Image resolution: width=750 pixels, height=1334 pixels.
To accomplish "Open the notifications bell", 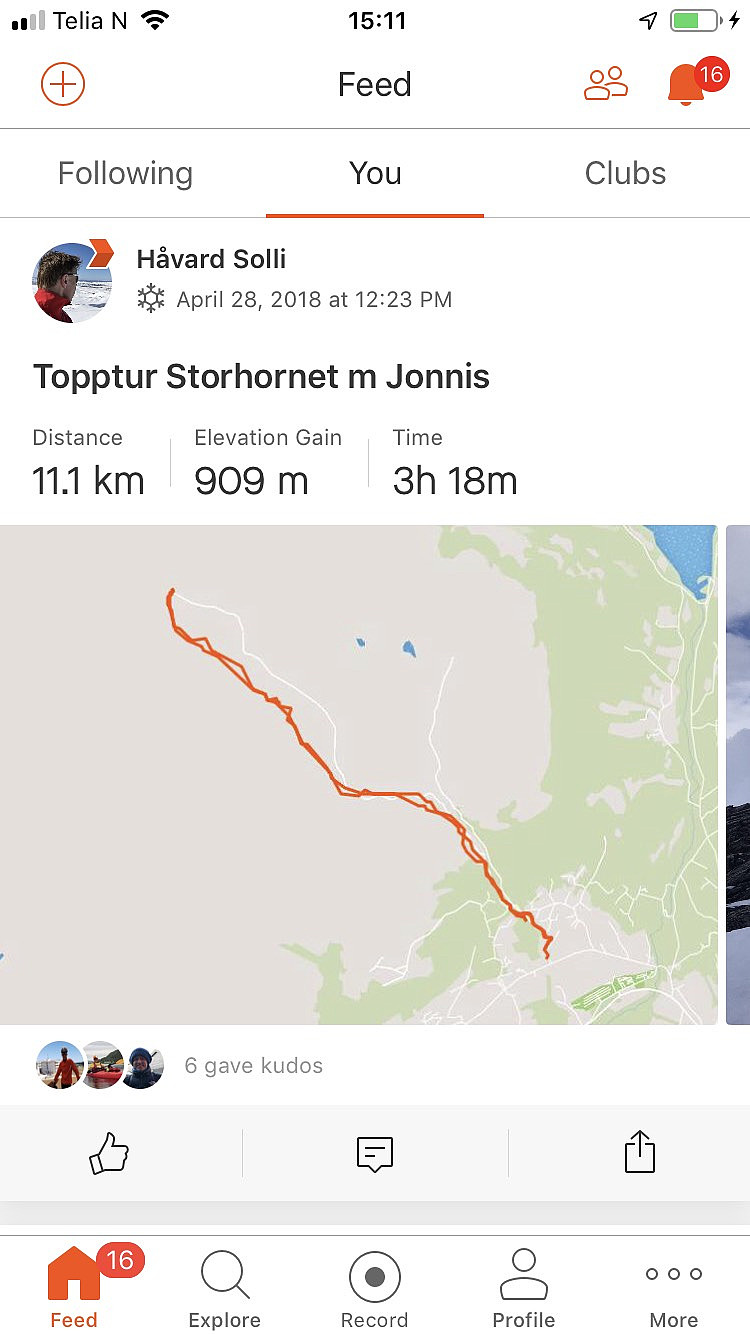I will [687, 84].
